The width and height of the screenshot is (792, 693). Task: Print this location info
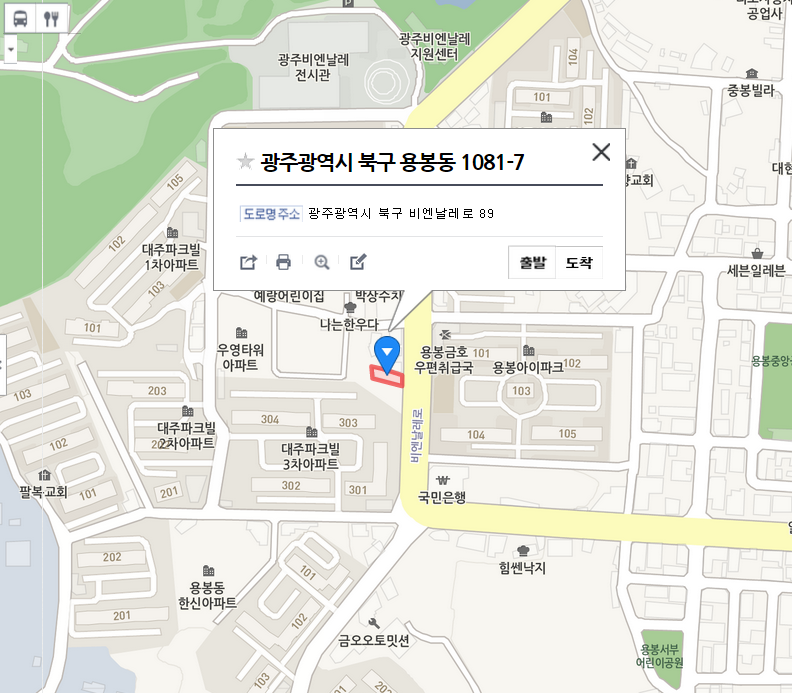click(284, 262)
